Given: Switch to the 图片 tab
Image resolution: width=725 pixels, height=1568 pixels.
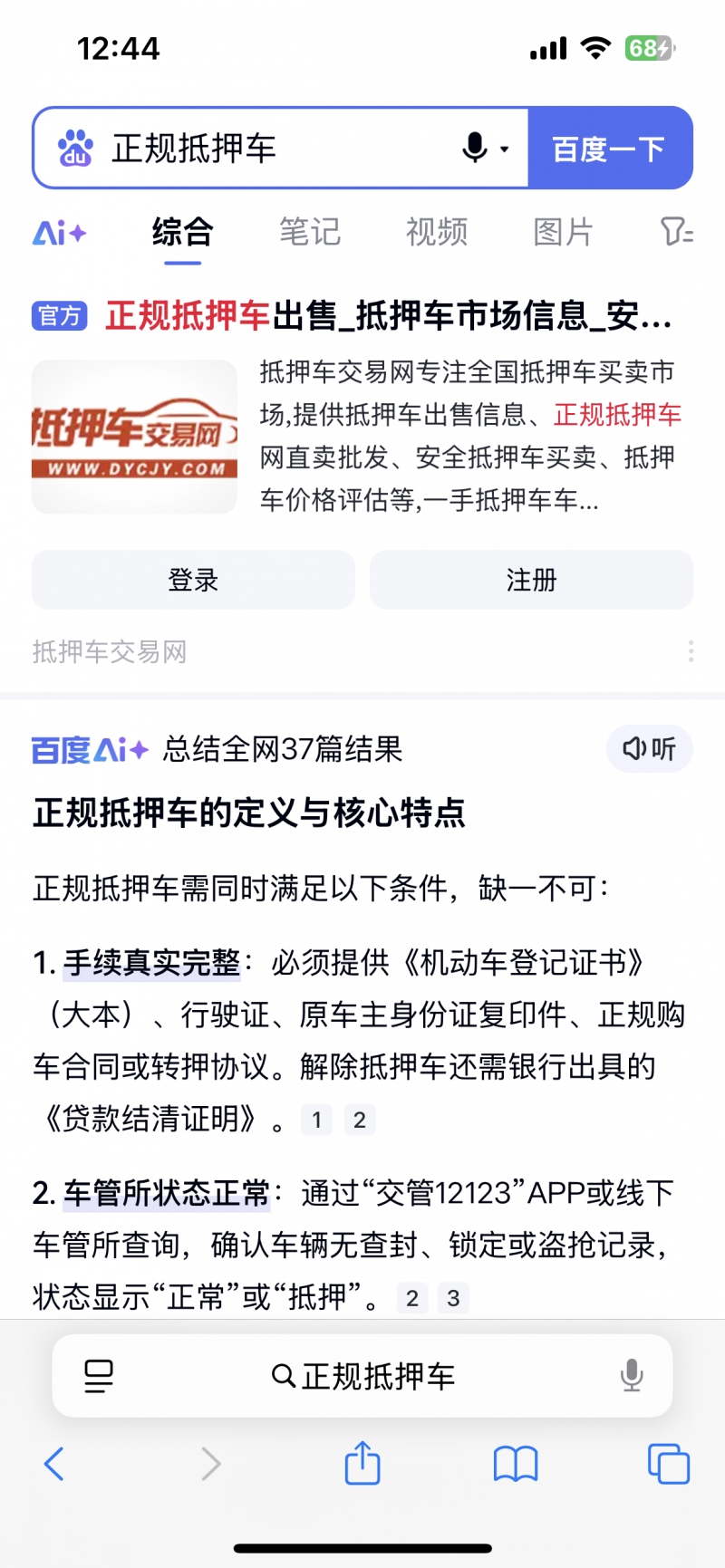Looking at the screenshot, I should (x=563, y=233).
